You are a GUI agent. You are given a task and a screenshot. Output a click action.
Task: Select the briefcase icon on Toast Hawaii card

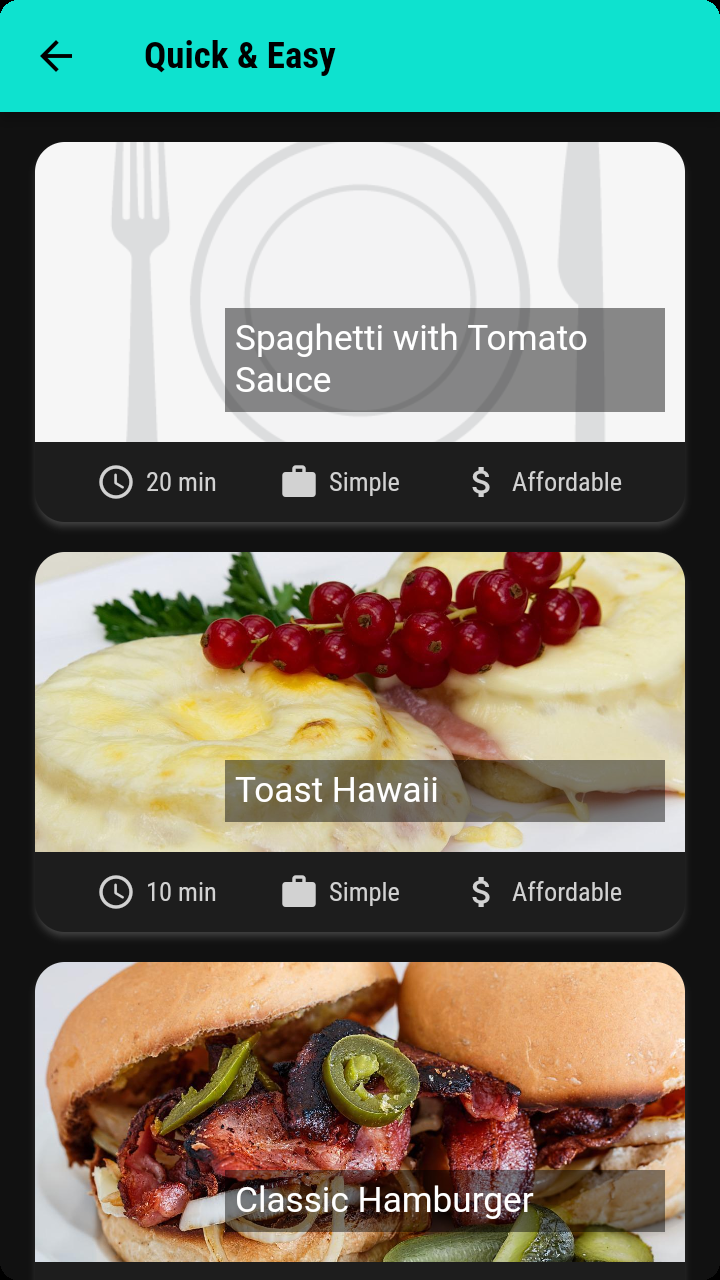pyautogui.click(x=298, y=891)
